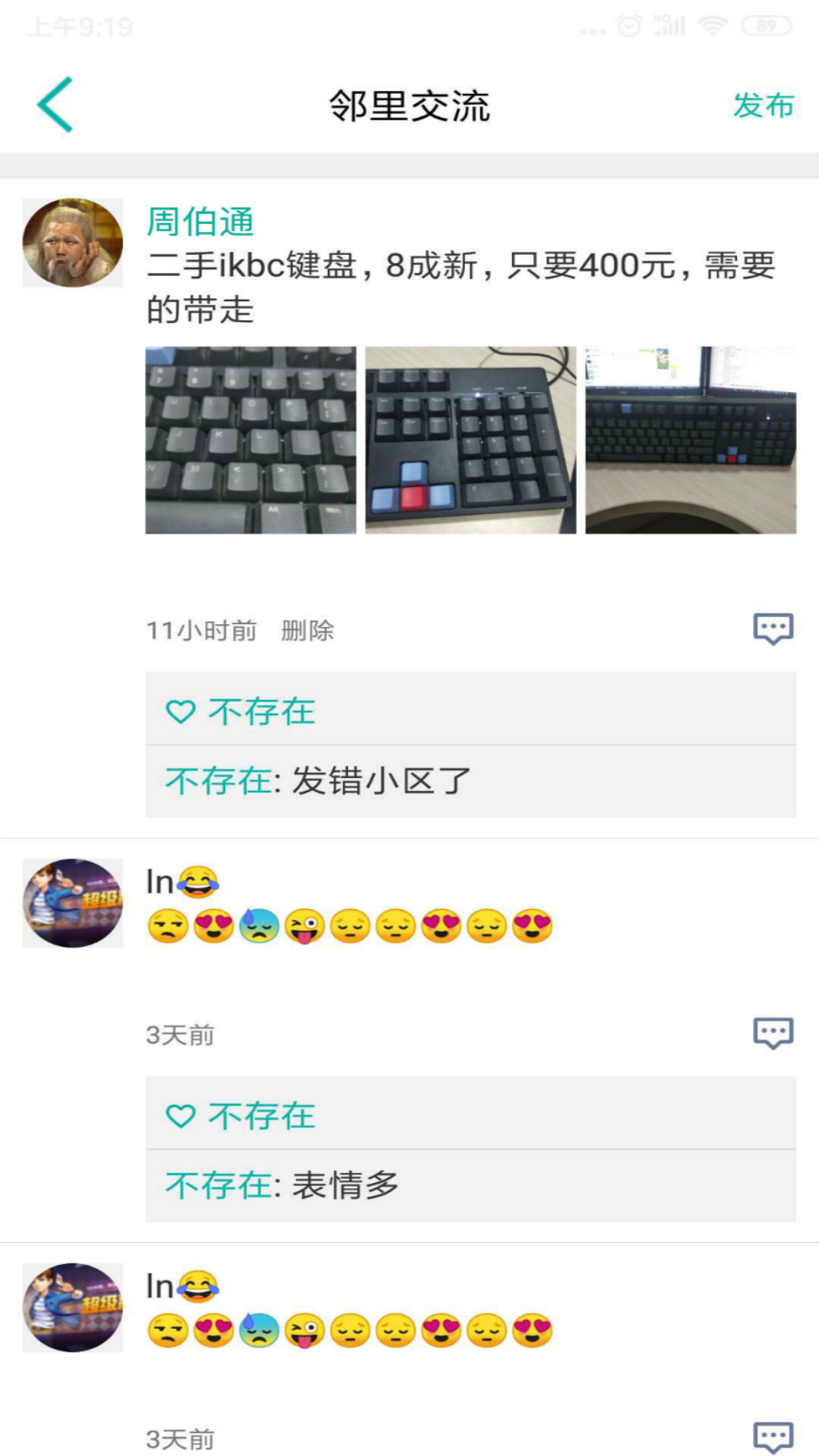
Task: Open the 周伯通 username link
Action: tap(200, 222)
